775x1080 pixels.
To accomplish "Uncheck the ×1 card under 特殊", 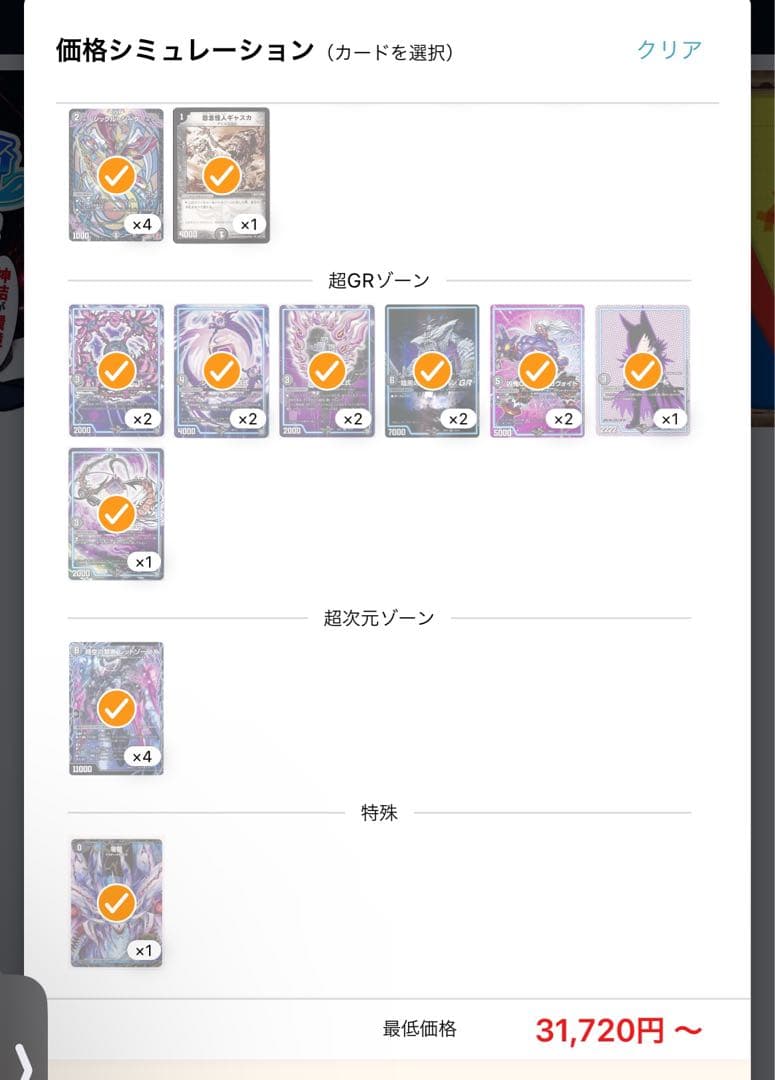I will coord(116,903).
